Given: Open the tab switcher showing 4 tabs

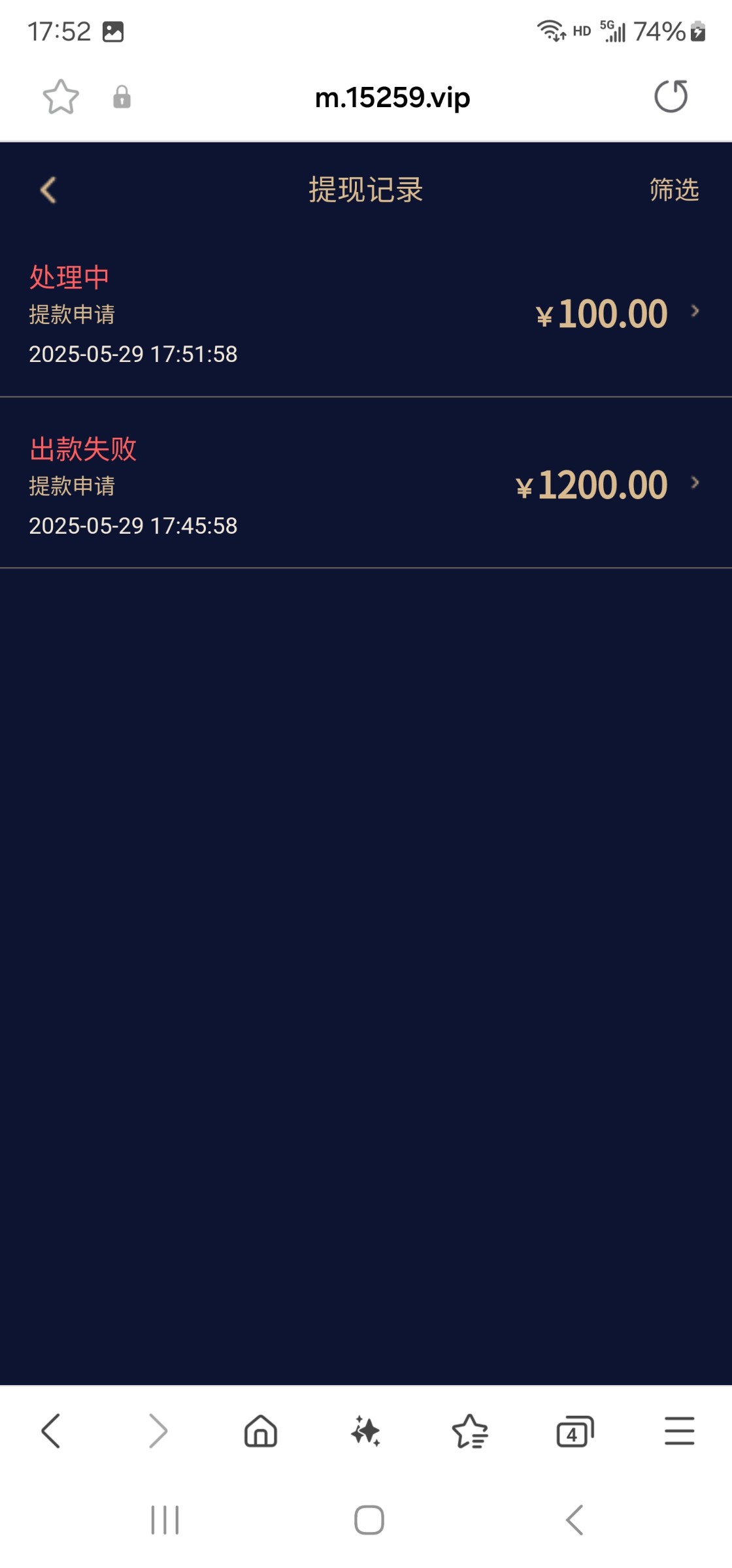Looking at the screenshot, I should 575,1431.
